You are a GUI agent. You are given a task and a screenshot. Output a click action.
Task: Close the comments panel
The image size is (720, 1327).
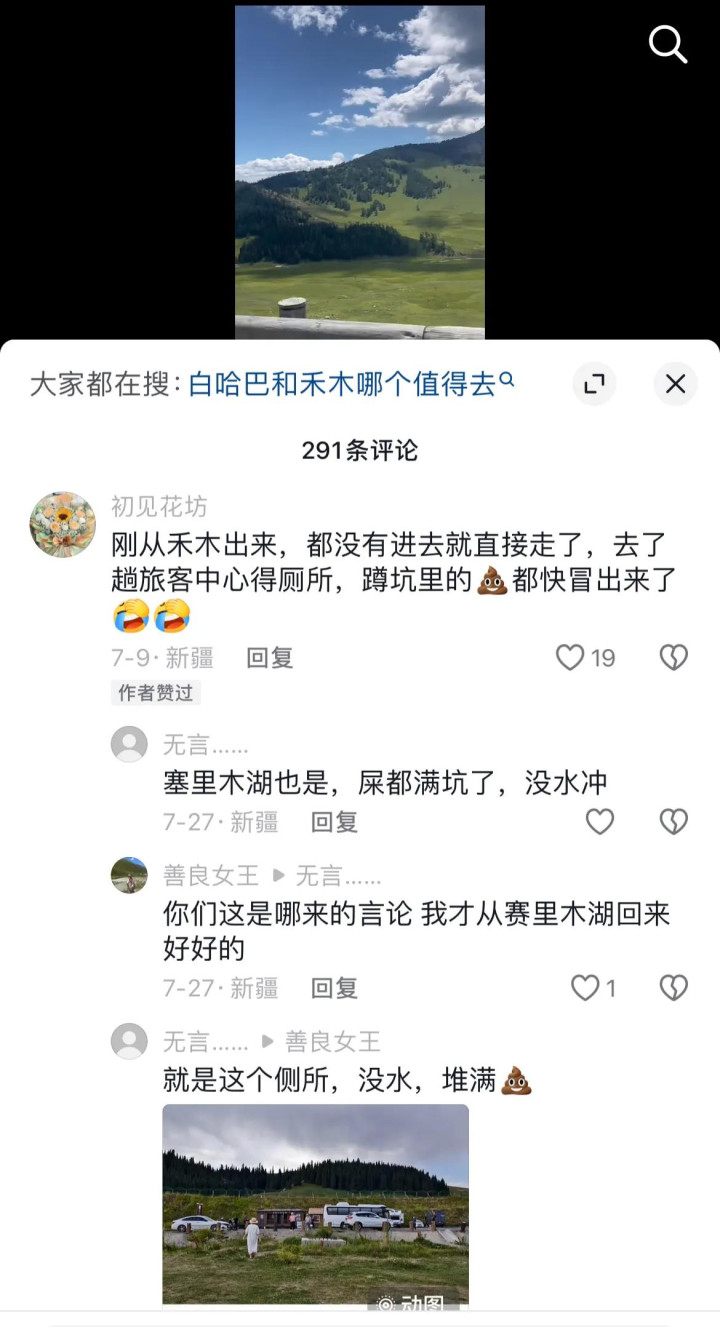[x=676, y=384]
